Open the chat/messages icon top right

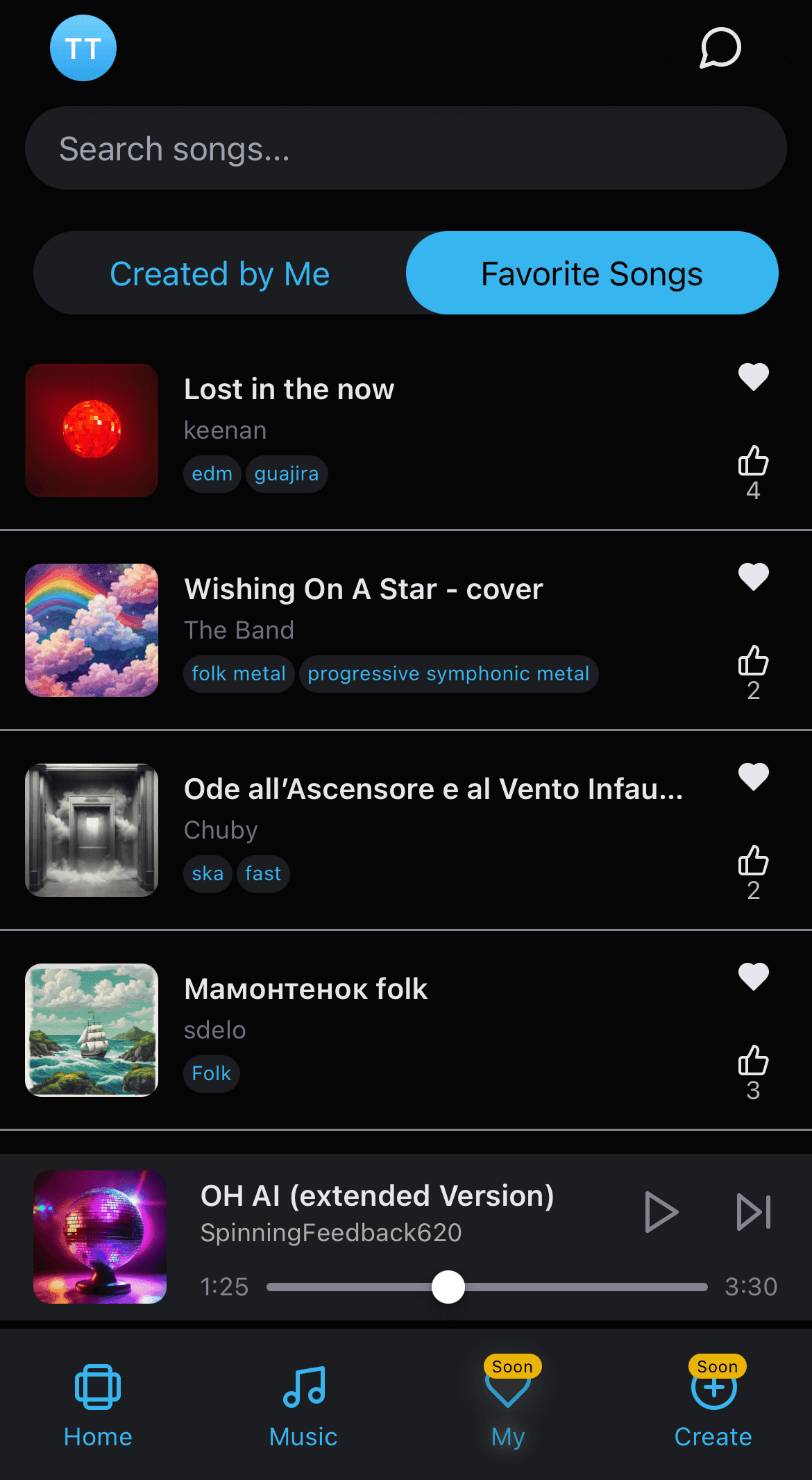click(x=719, y=49)
